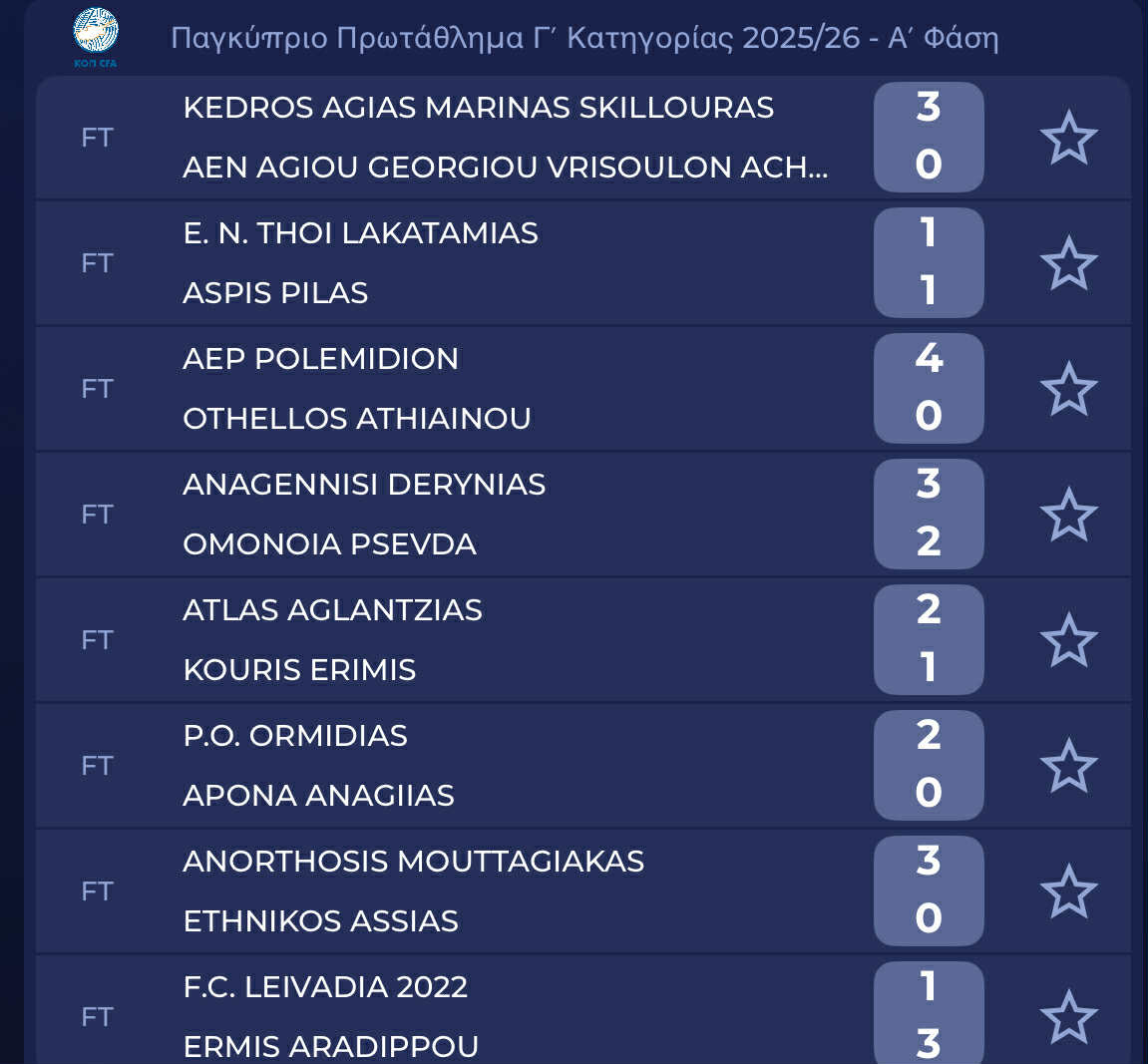Star the Atlas Aglantzias match
Image resolution: width=1148 pixels, height=1064 pixels.
(1068, 640)
